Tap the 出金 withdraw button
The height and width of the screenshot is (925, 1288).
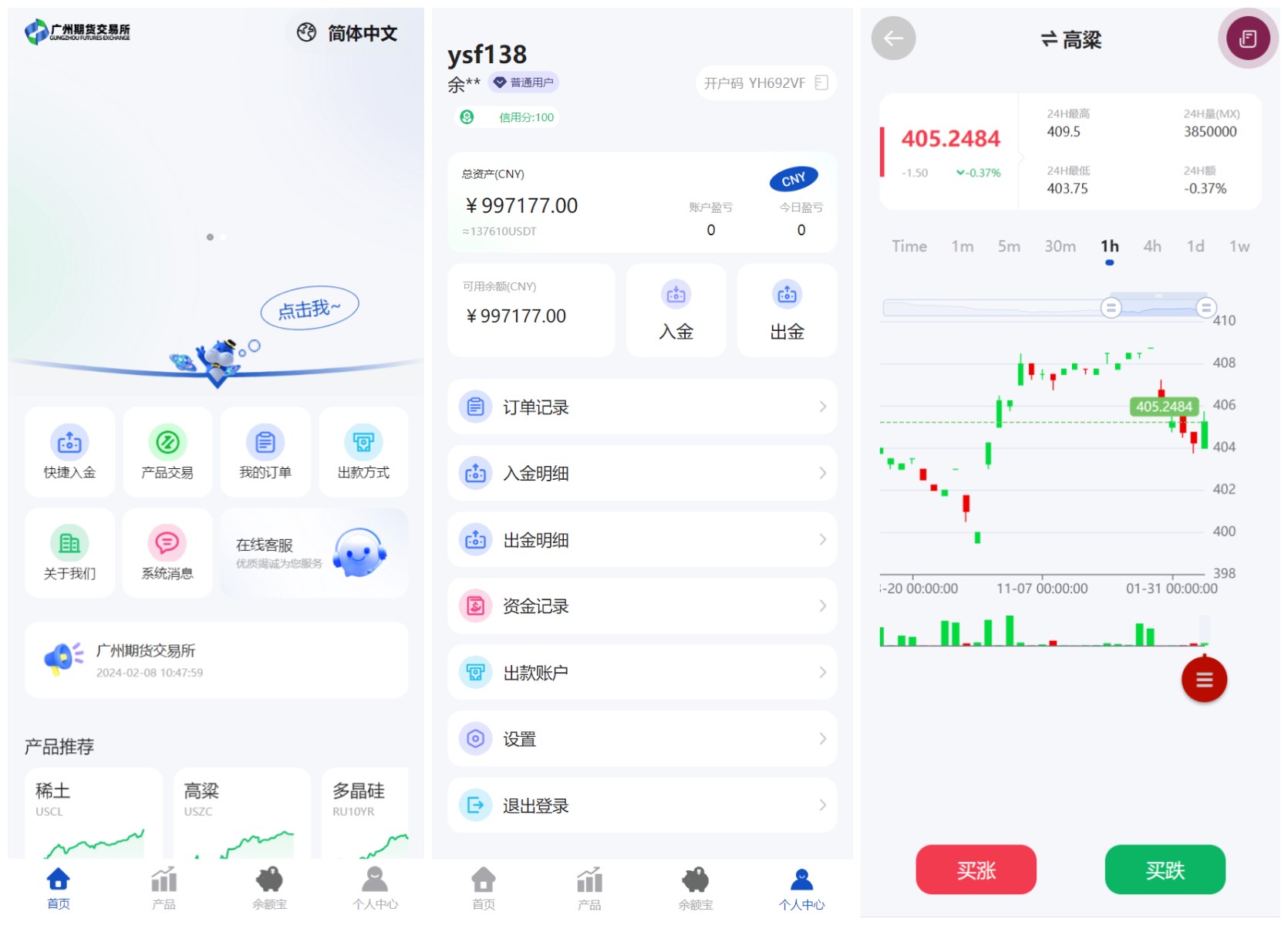(787, 311)
